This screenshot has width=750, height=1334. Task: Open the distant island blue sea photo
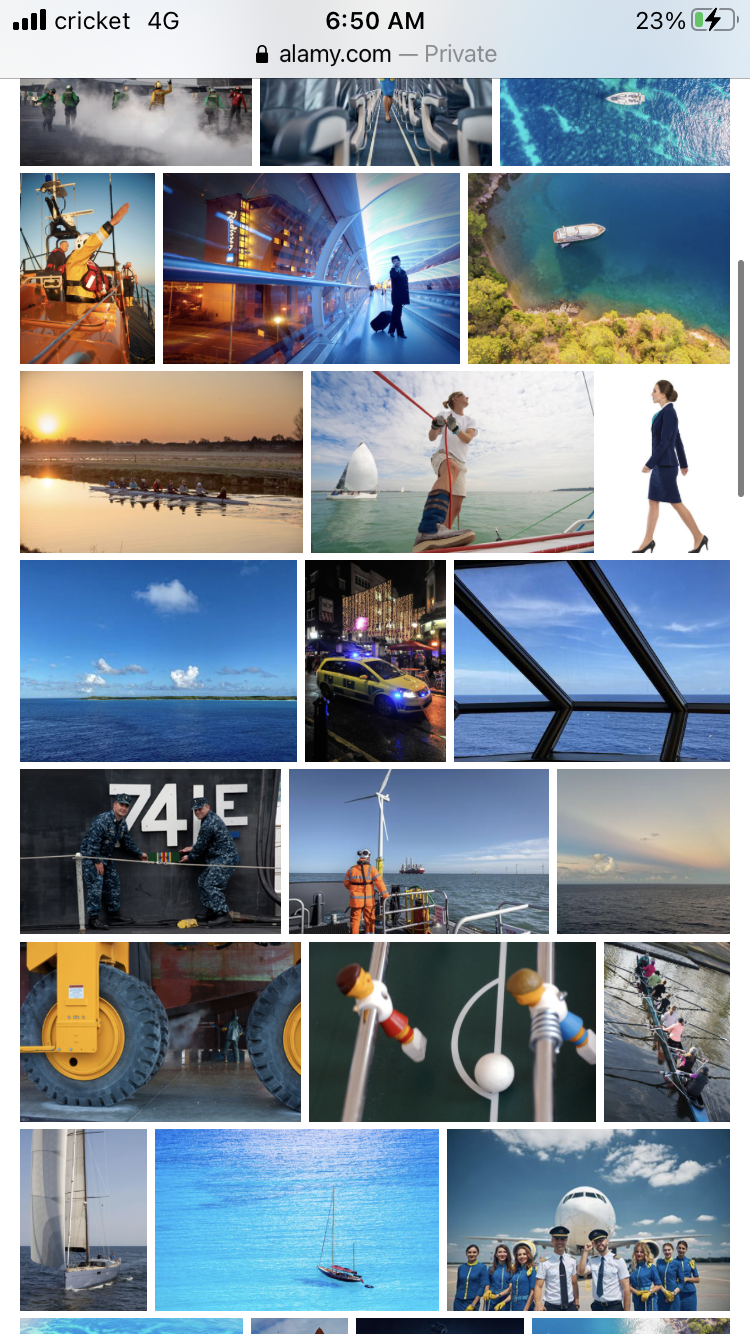[158, 661]
